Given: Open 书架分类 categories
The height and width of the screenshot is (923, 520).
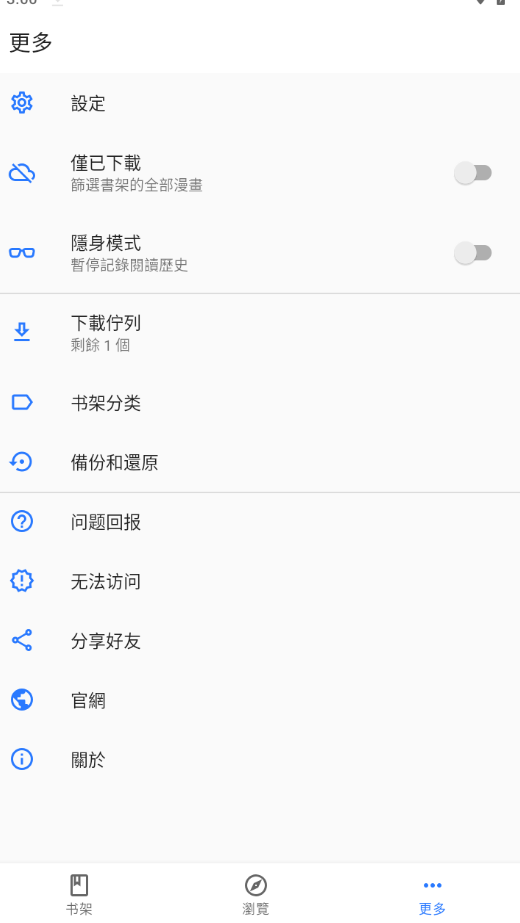Looking at the screenshot, I should click(260, 403).
